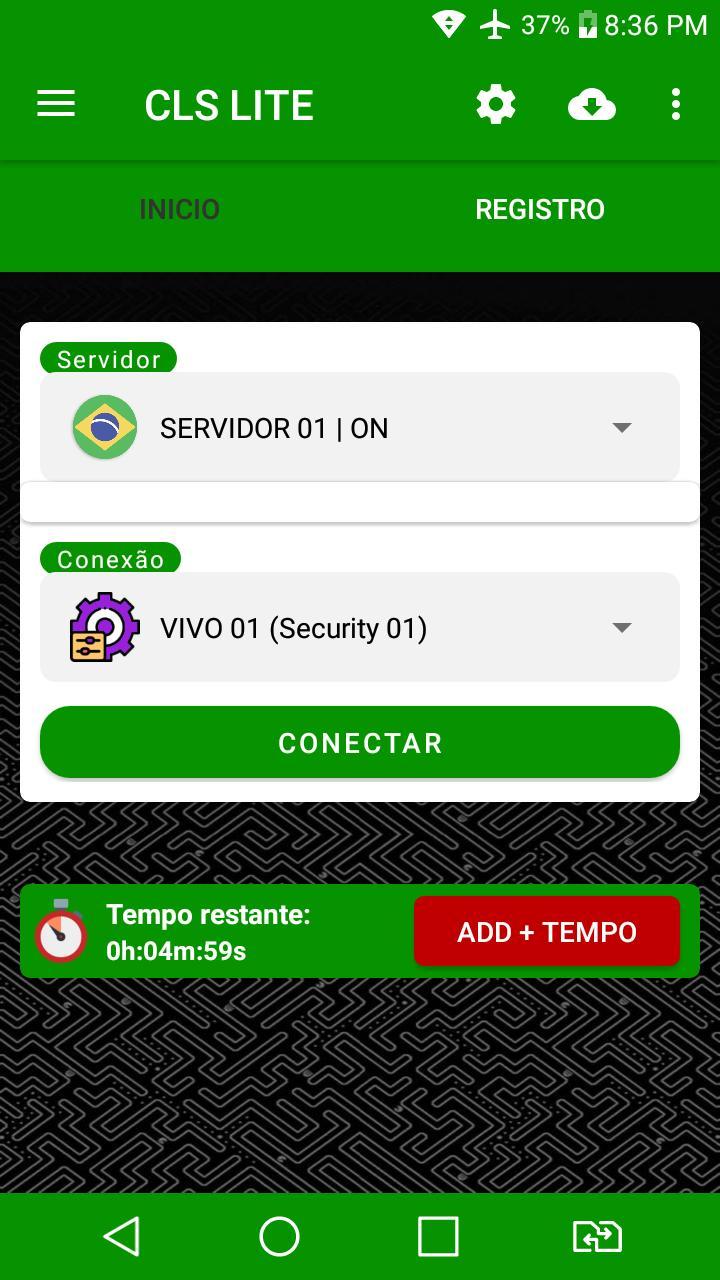Expand the Conexão selection list
720x1280 pixels.
click(x=622, y=627)
